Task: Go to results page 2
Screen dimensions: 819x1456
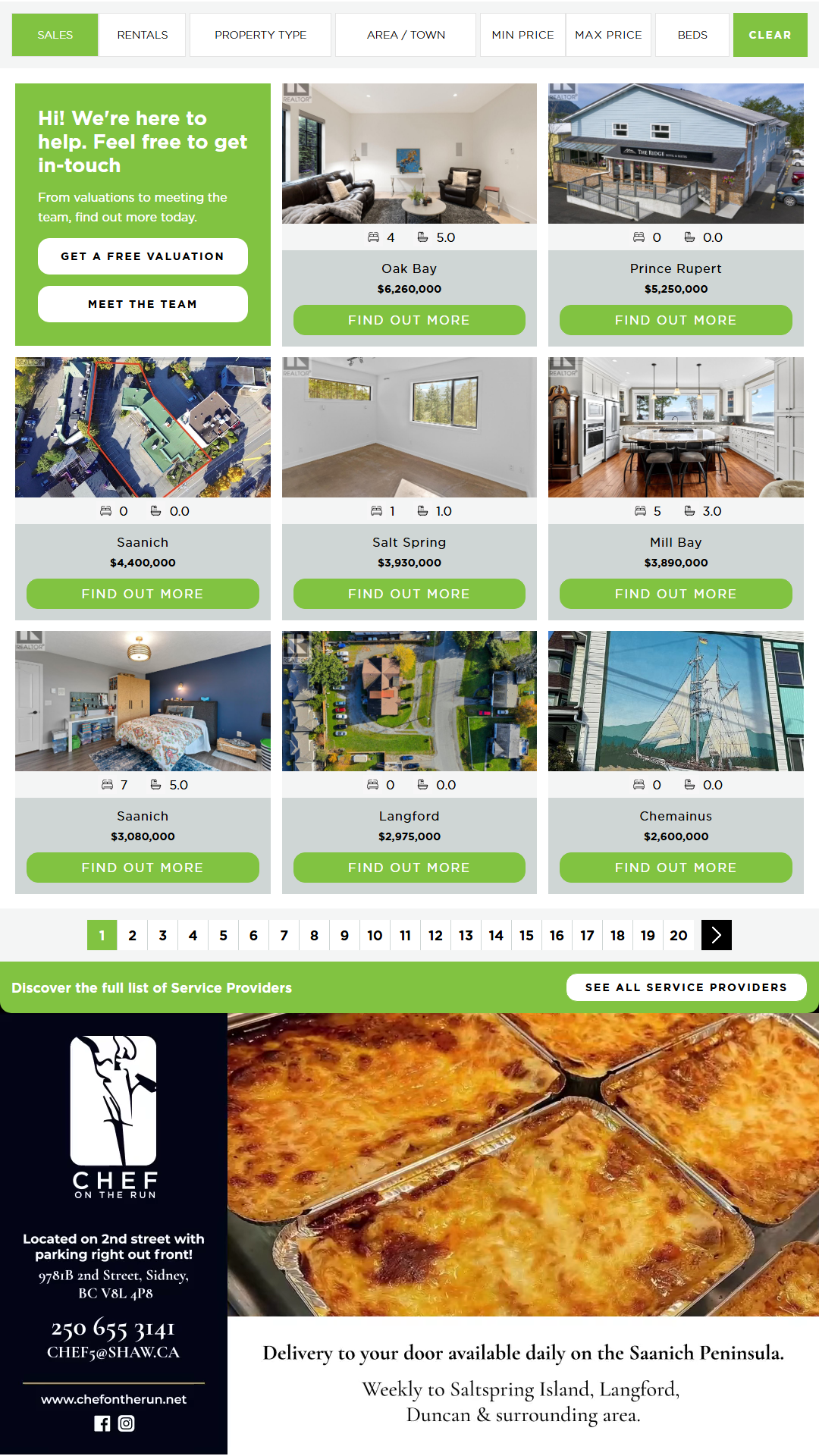Action: point(133,935)
